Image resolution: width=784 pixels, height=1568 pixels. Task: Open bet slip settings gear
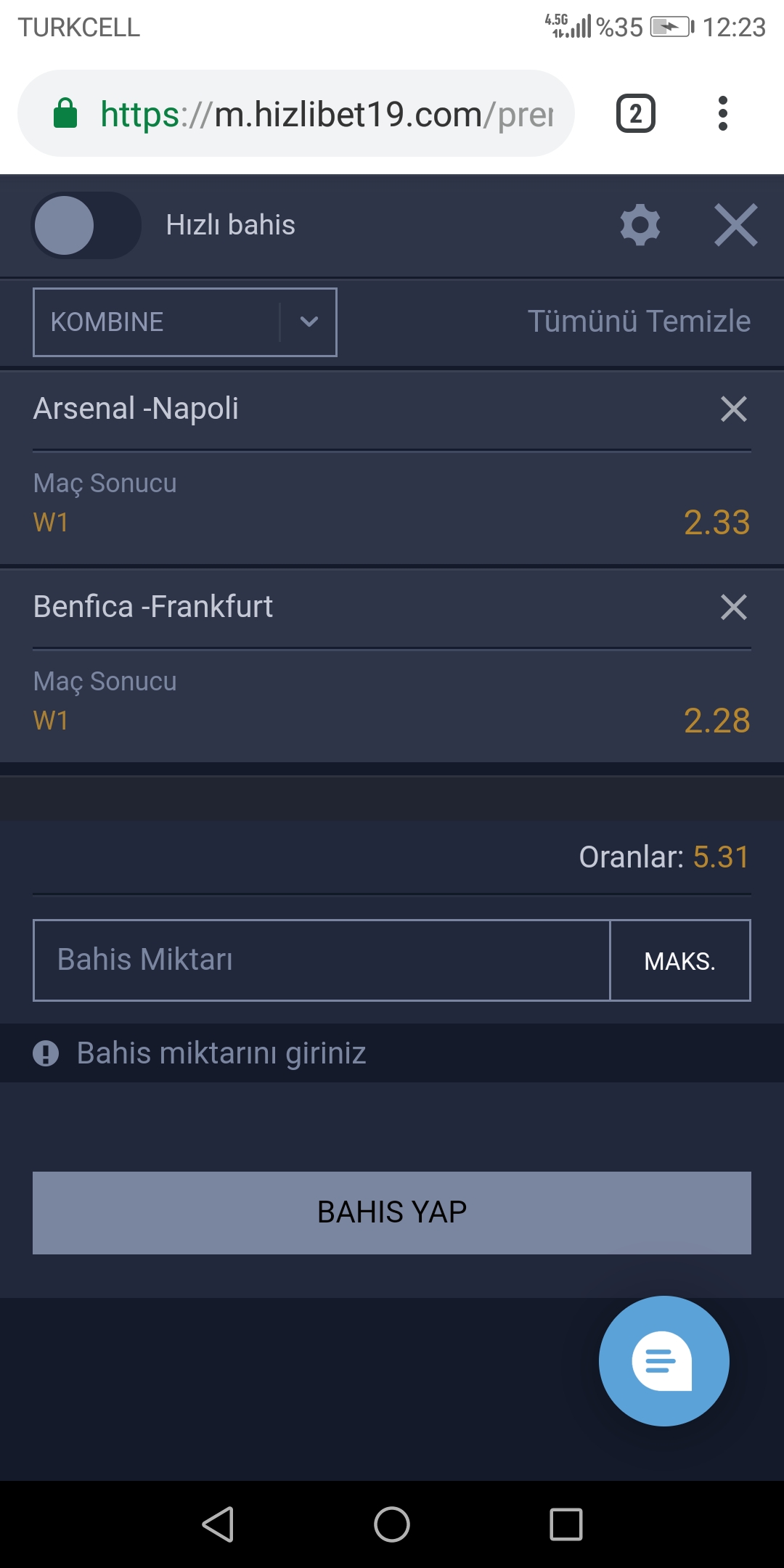click(x=640, y=225)
